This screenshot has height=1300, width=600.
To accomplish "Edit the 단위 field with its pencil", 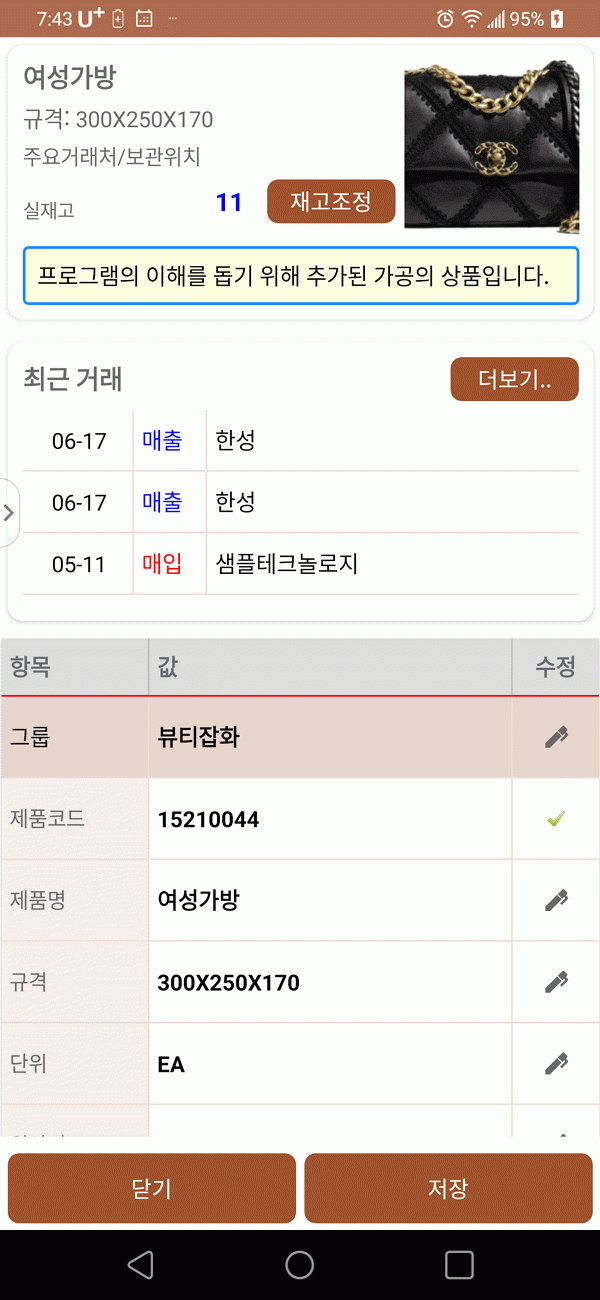I will pos(556,1063).
